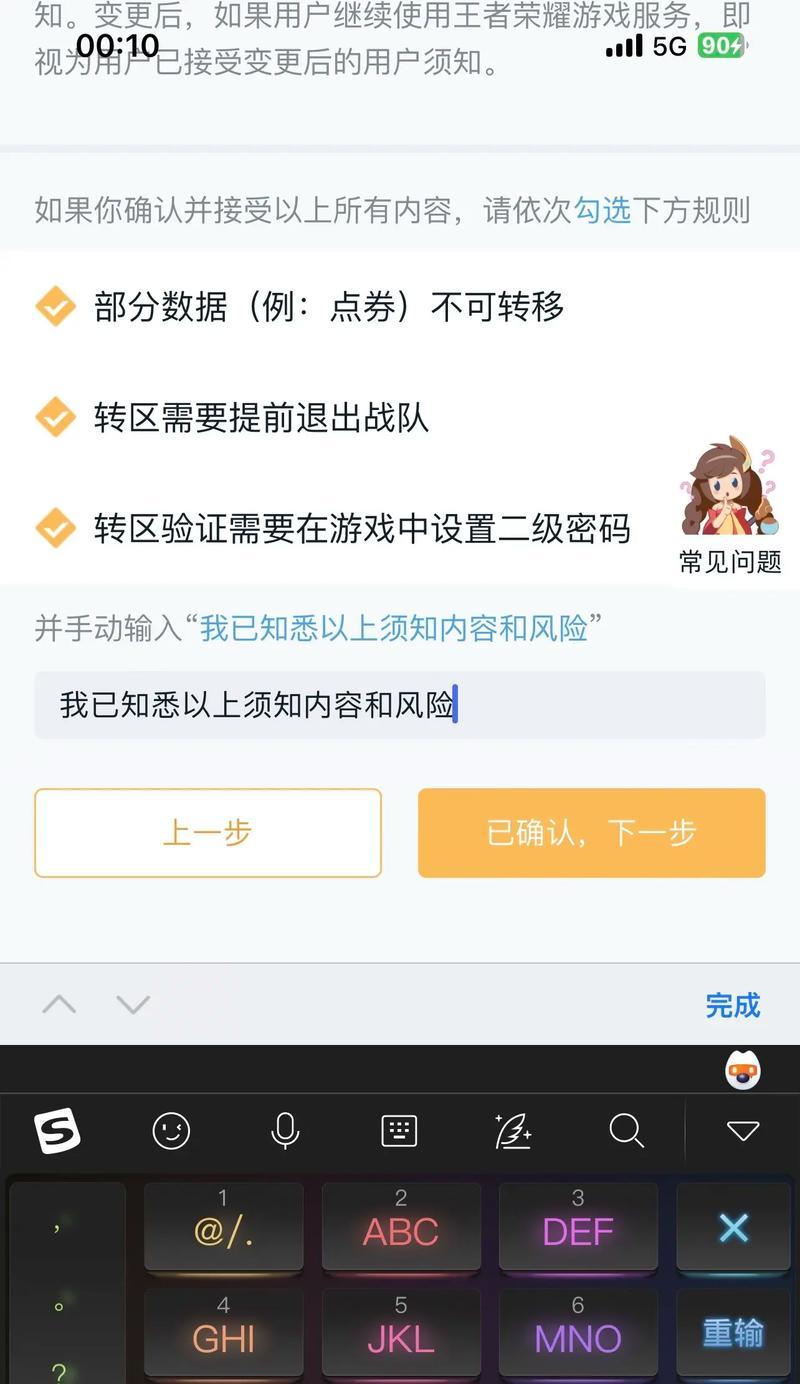Image resolution: width=800 pixels, height=1384 pixels.
Task: Collapse the keyboard with the down triangle
Action: click(743, 1131)
